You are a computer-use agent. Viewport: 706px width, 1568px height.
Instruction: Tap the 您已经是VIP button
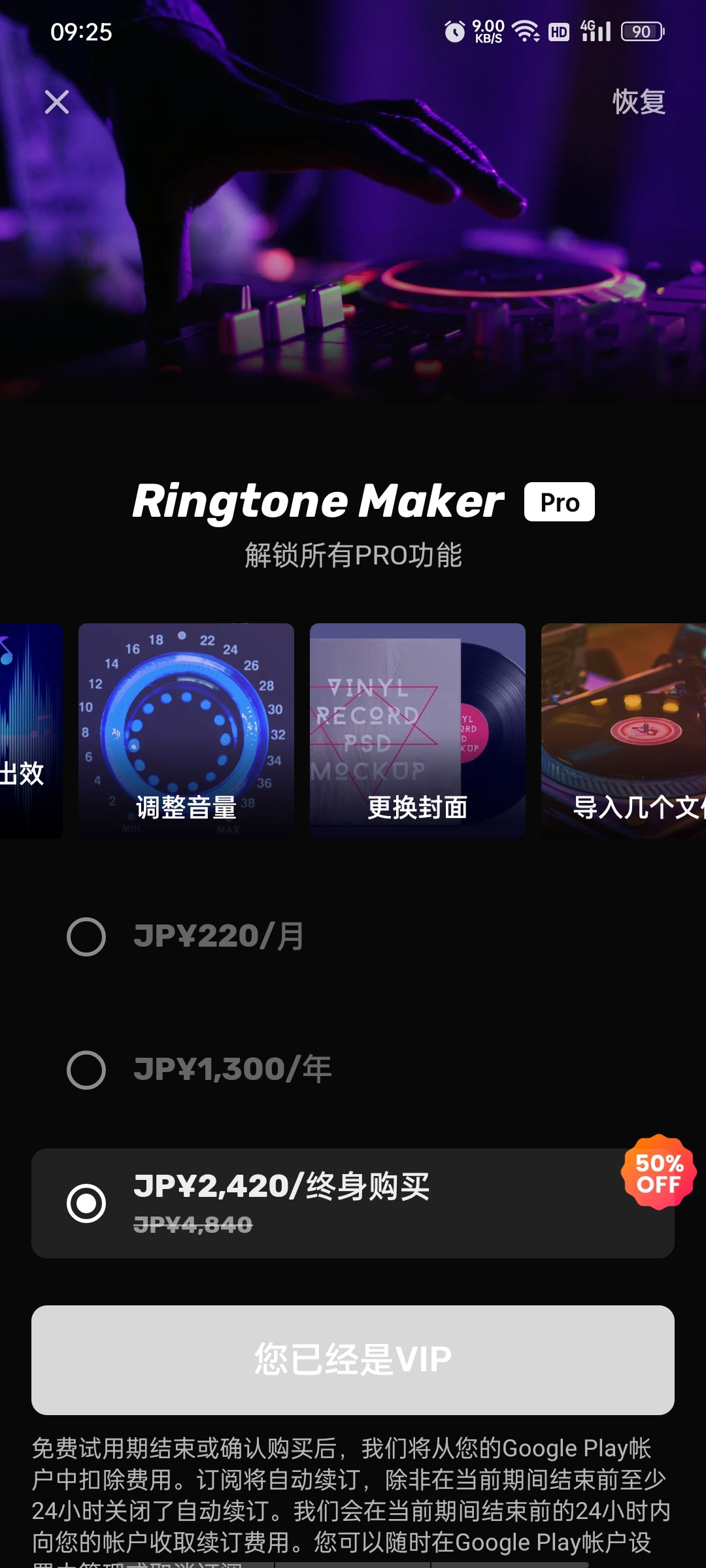click(353, 1360)
